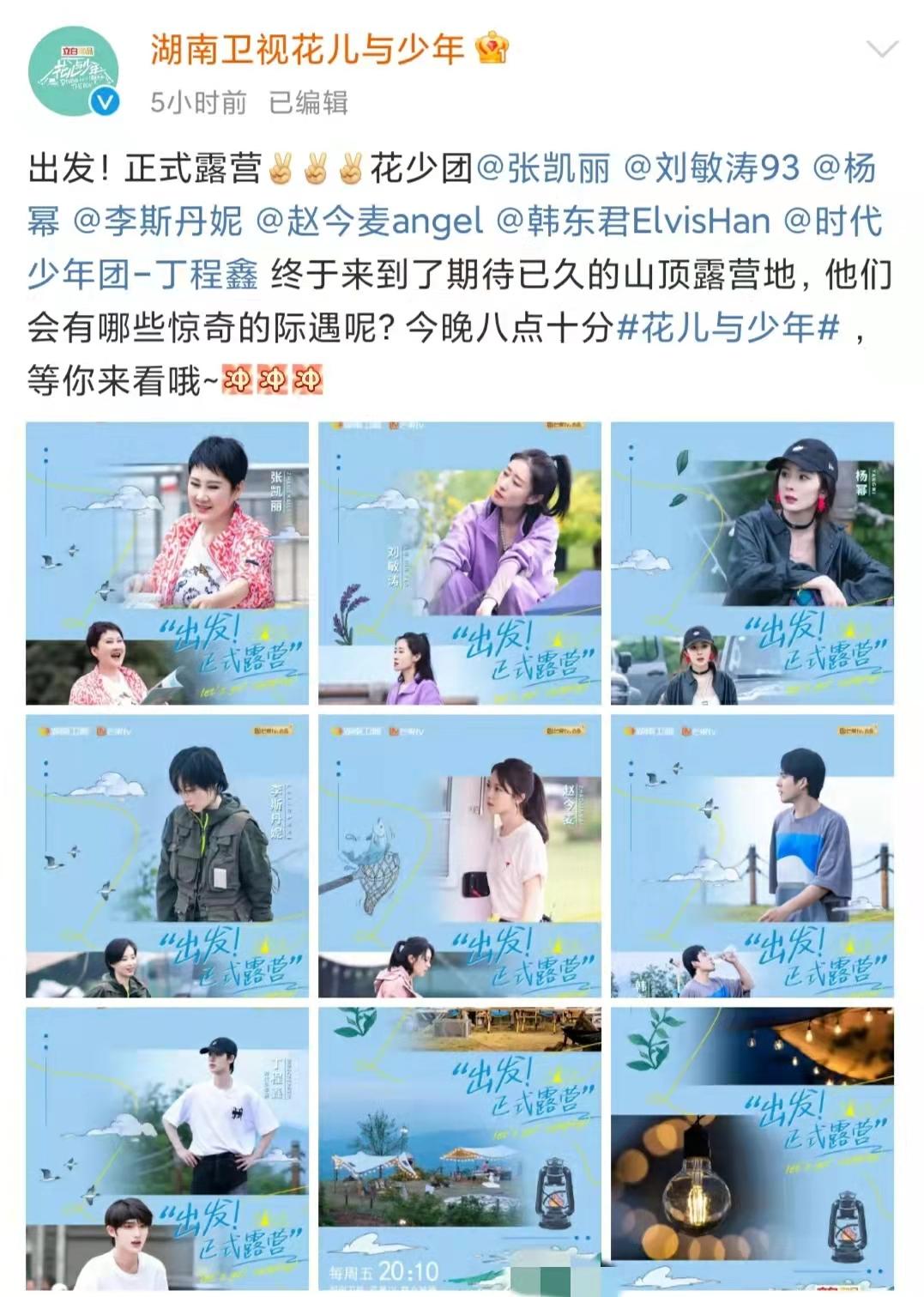View the 杨幂 poster image
924x1297 pixels.
click(x=752, y=563)
